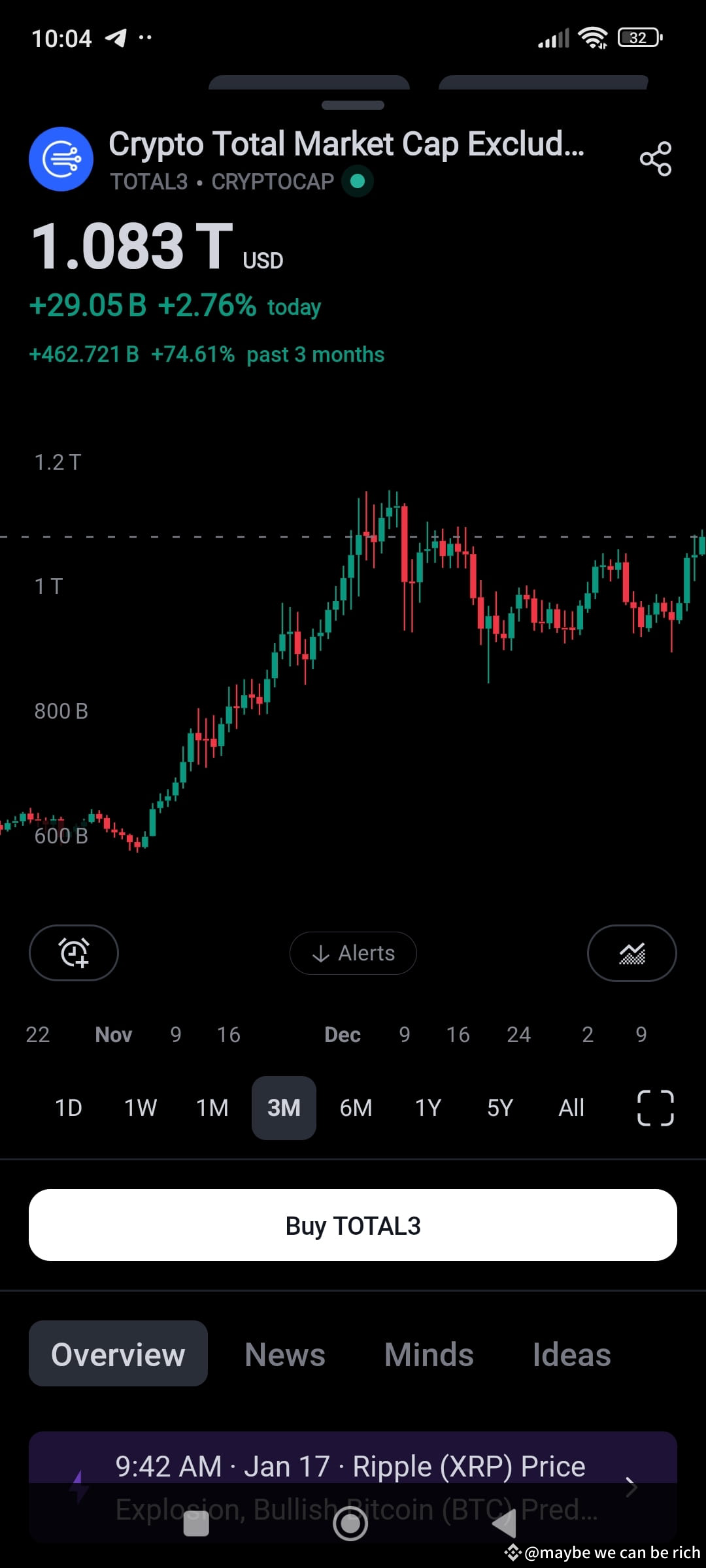Open the Ideas tab

click(x=571, y=1354)
